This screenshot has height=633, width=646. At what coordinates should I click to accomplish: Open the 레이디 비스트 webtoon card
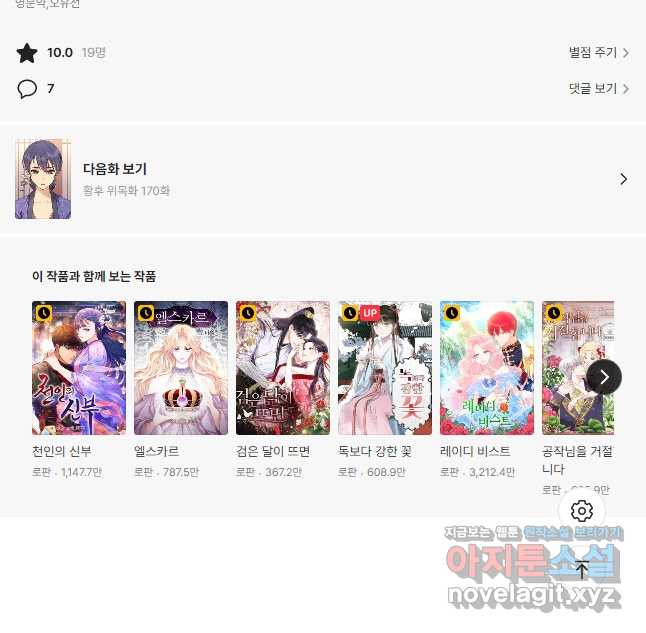point(487,368)
